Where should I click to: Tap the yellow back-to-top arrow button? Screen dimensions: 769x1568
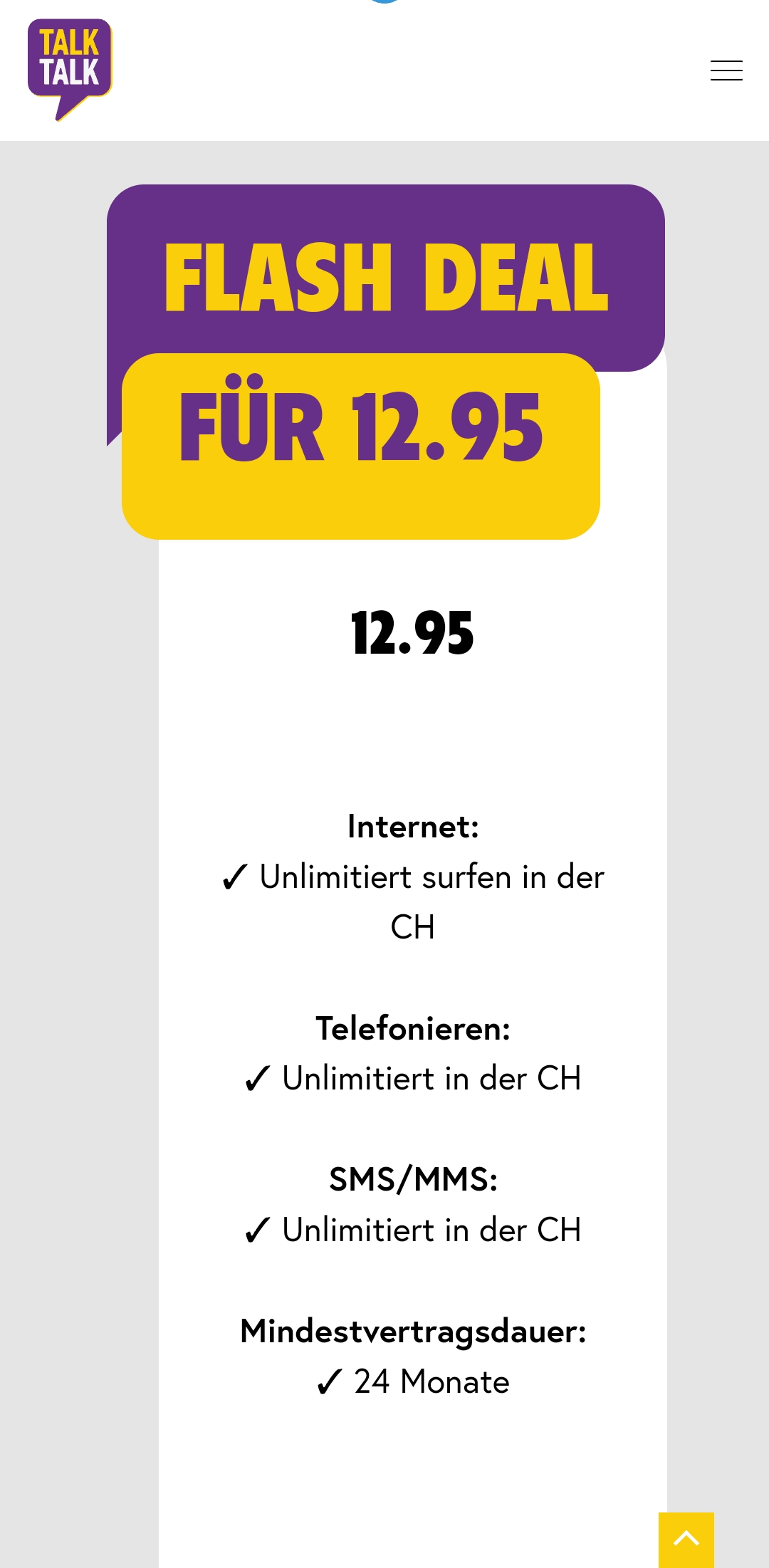click(686, 1540)
